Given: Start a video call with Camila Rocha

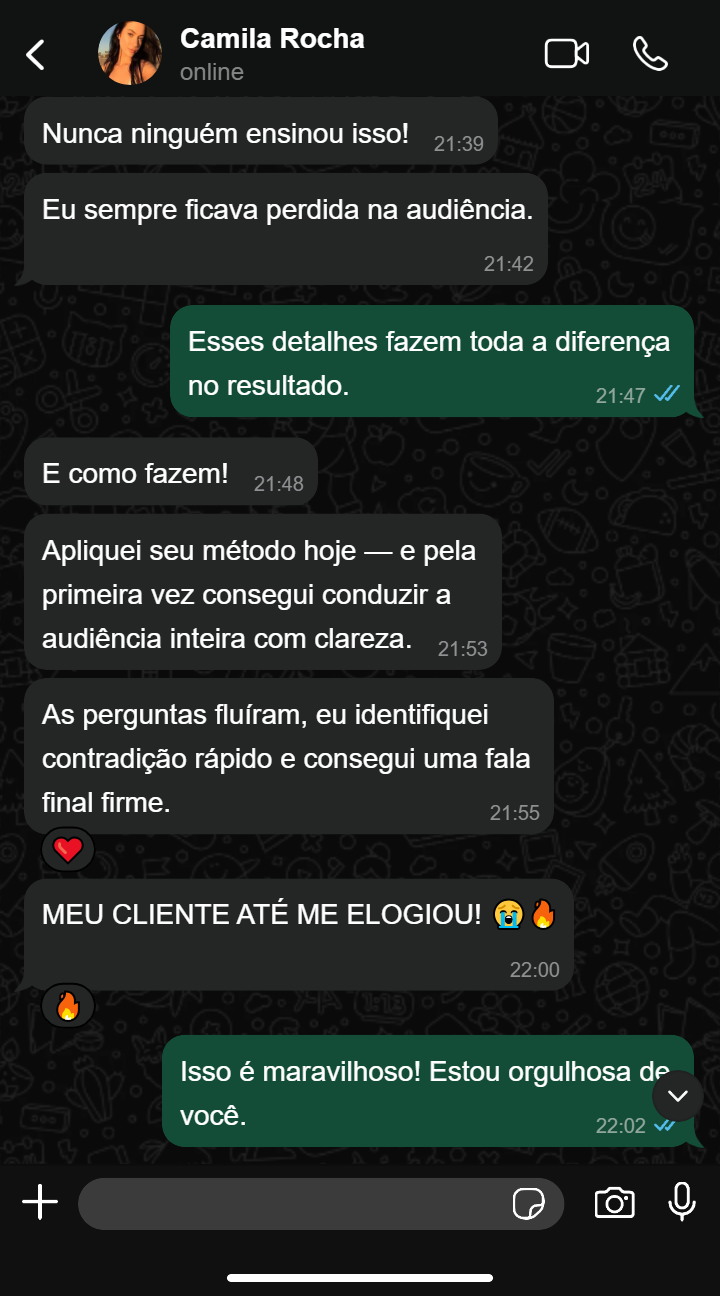Looking at the screenshot, I should (566, 54).
